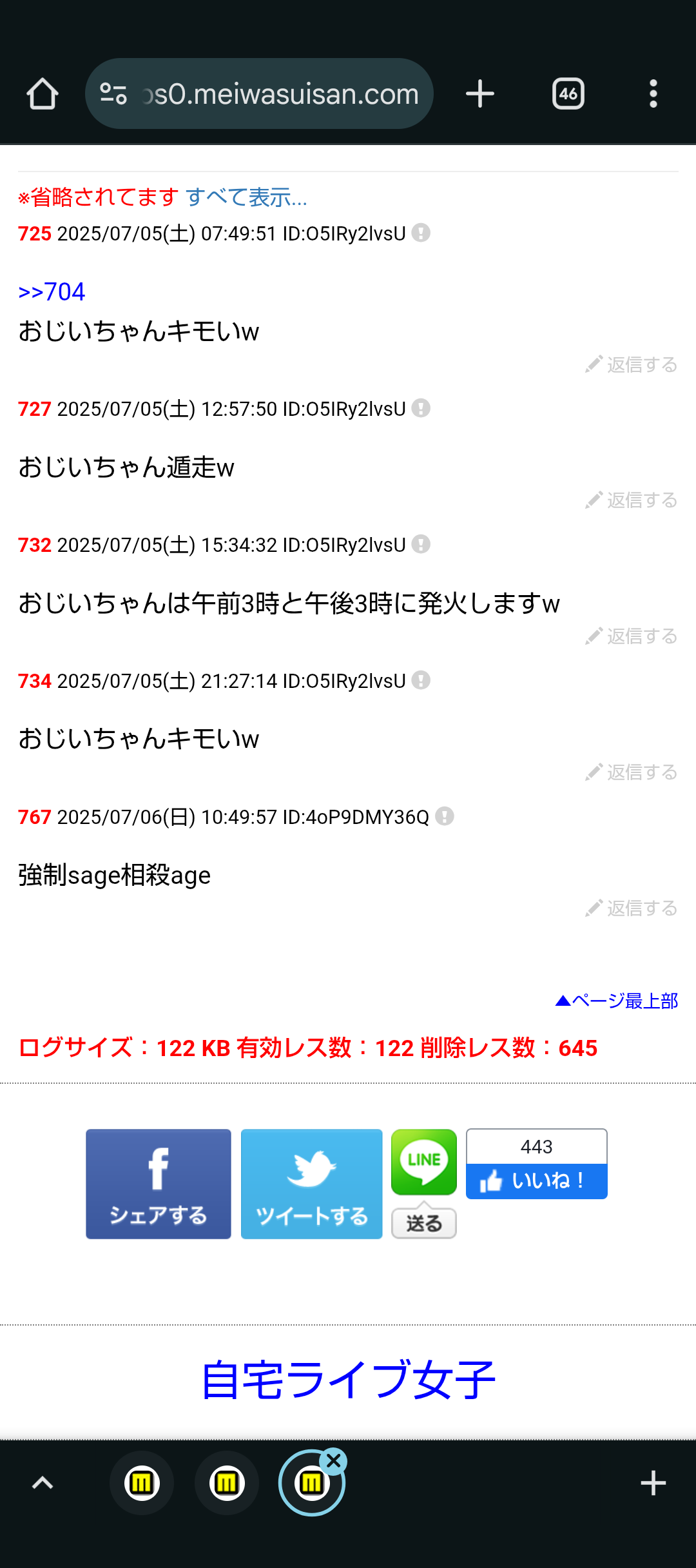Screen dimensions: 696x1568
Task: Like with いいね！ button
Action: point(537,1181)
